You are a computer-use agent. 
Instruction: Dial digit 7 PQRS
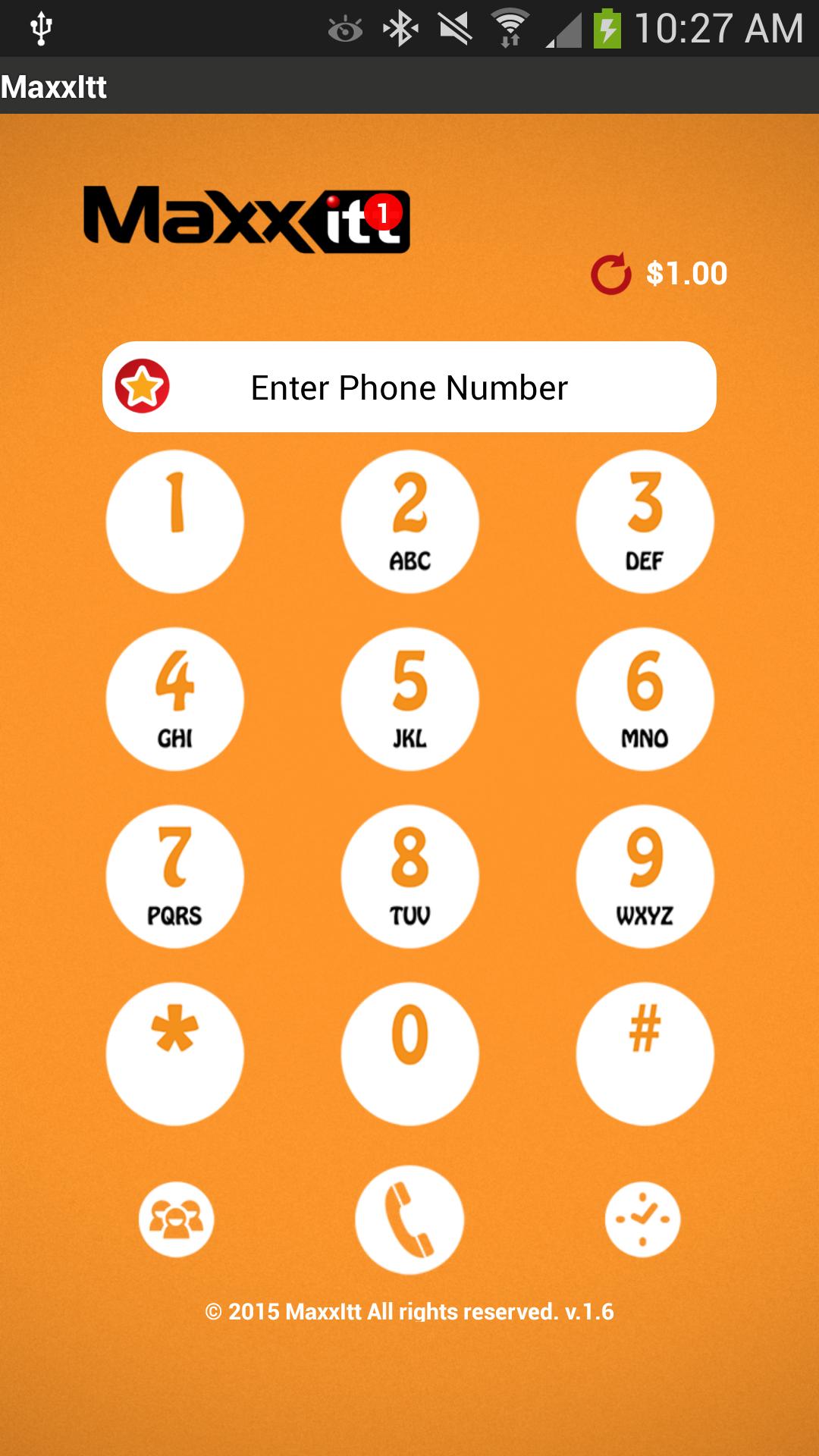click(x=175, y=877)
